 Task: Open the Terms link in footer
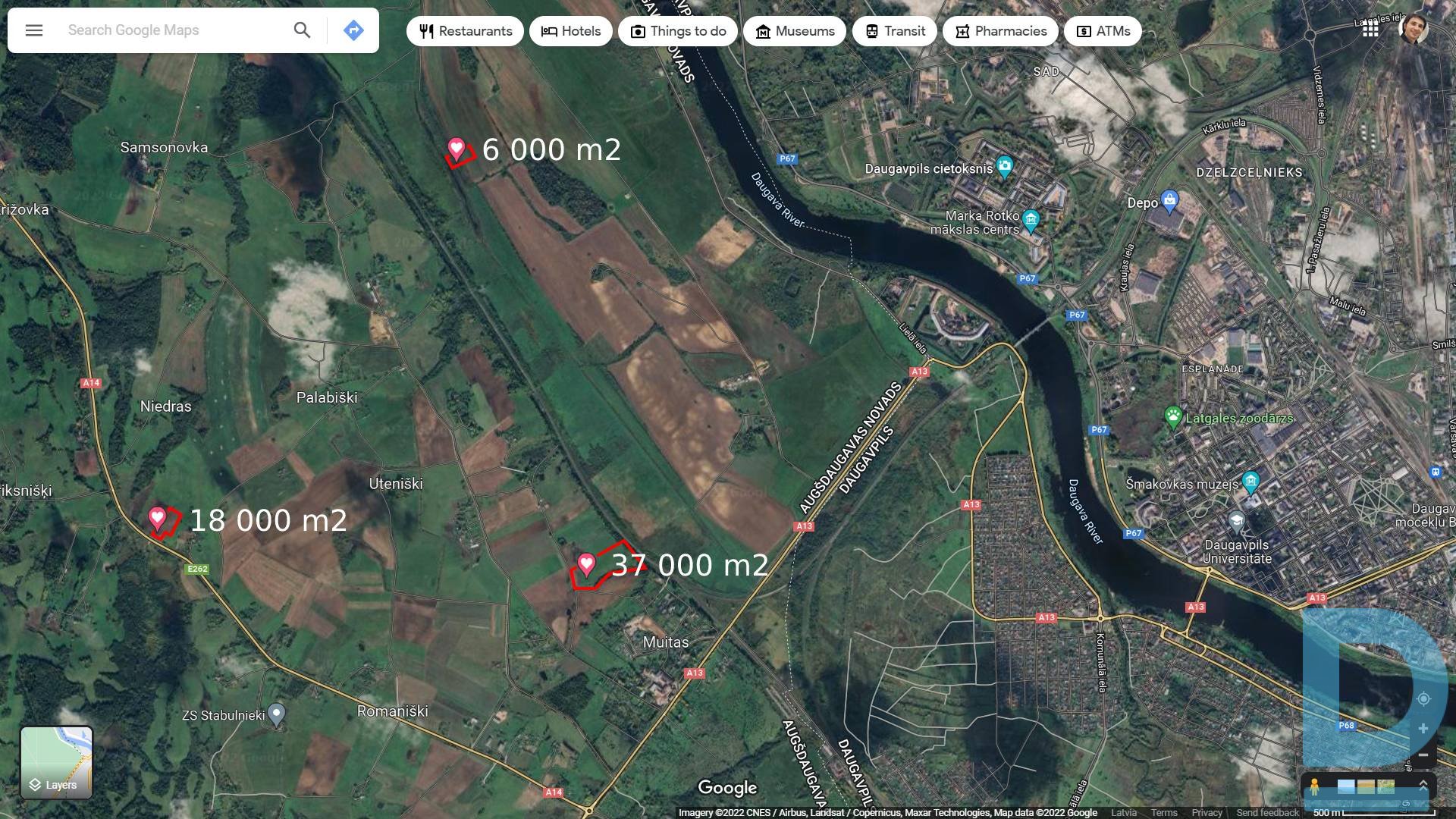[1163, 812]
